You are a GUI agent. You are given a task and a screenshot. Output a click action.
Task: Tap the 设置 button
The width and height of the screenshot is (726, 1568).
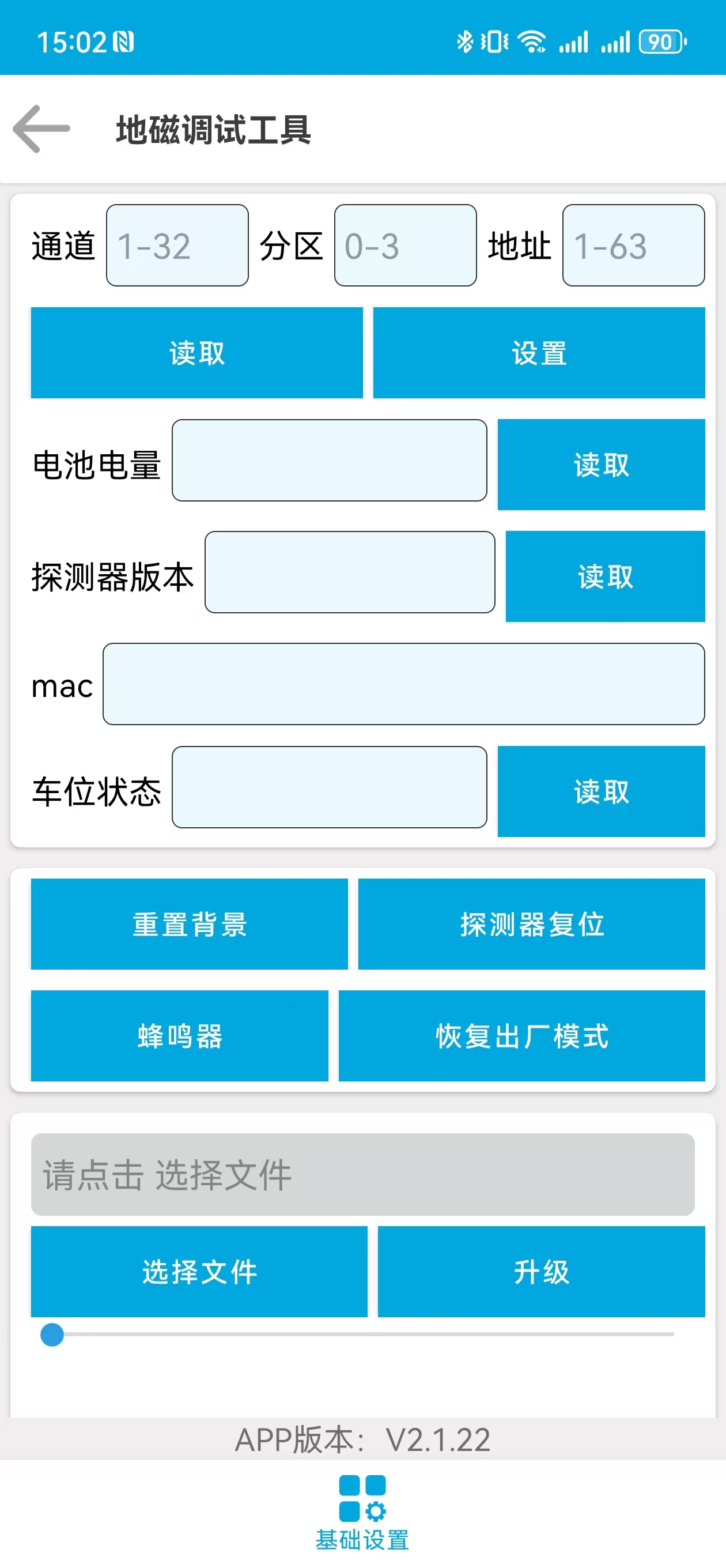coord(539,353)
